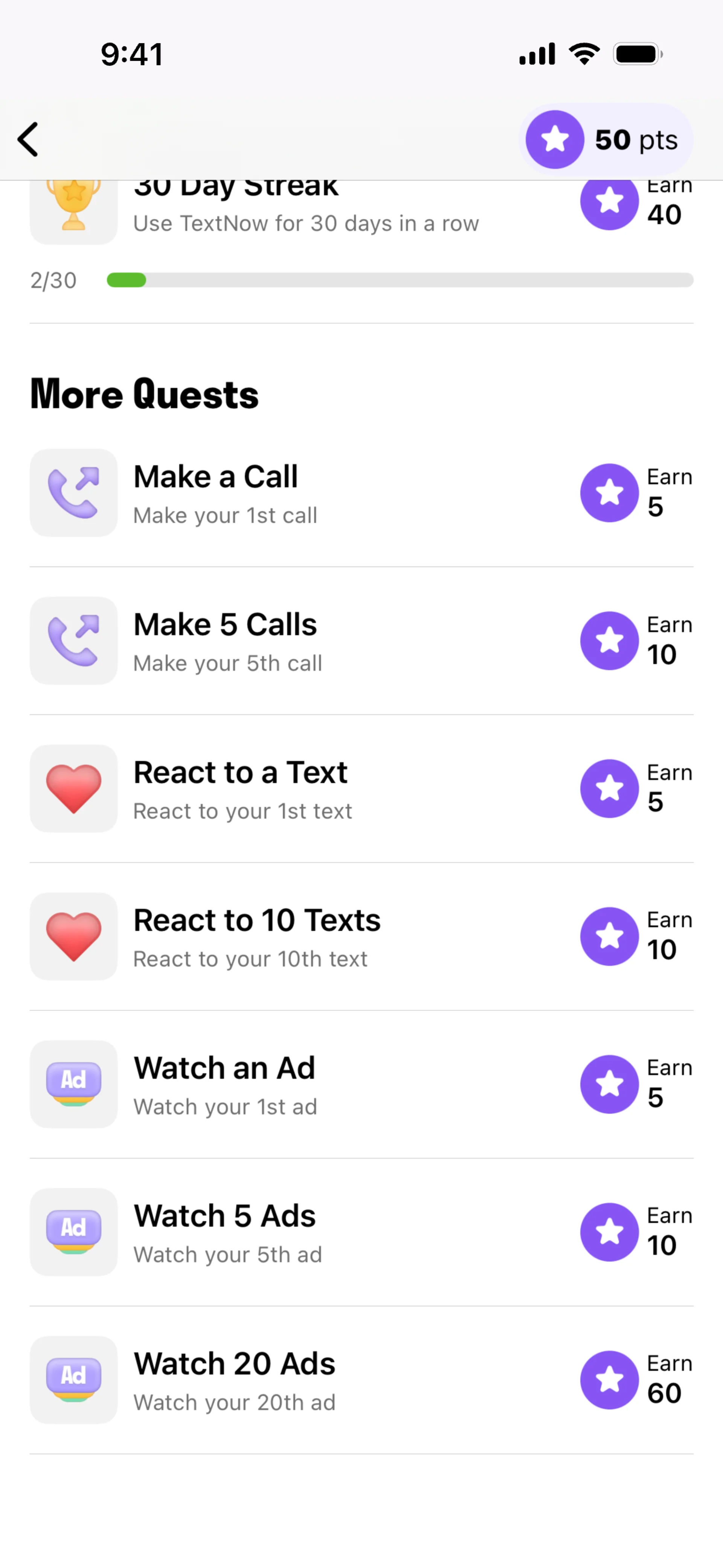This screenshot has height=1568, width=723.
Task: Start the Watch an Ad quest
Action: tap(304, 1085)
